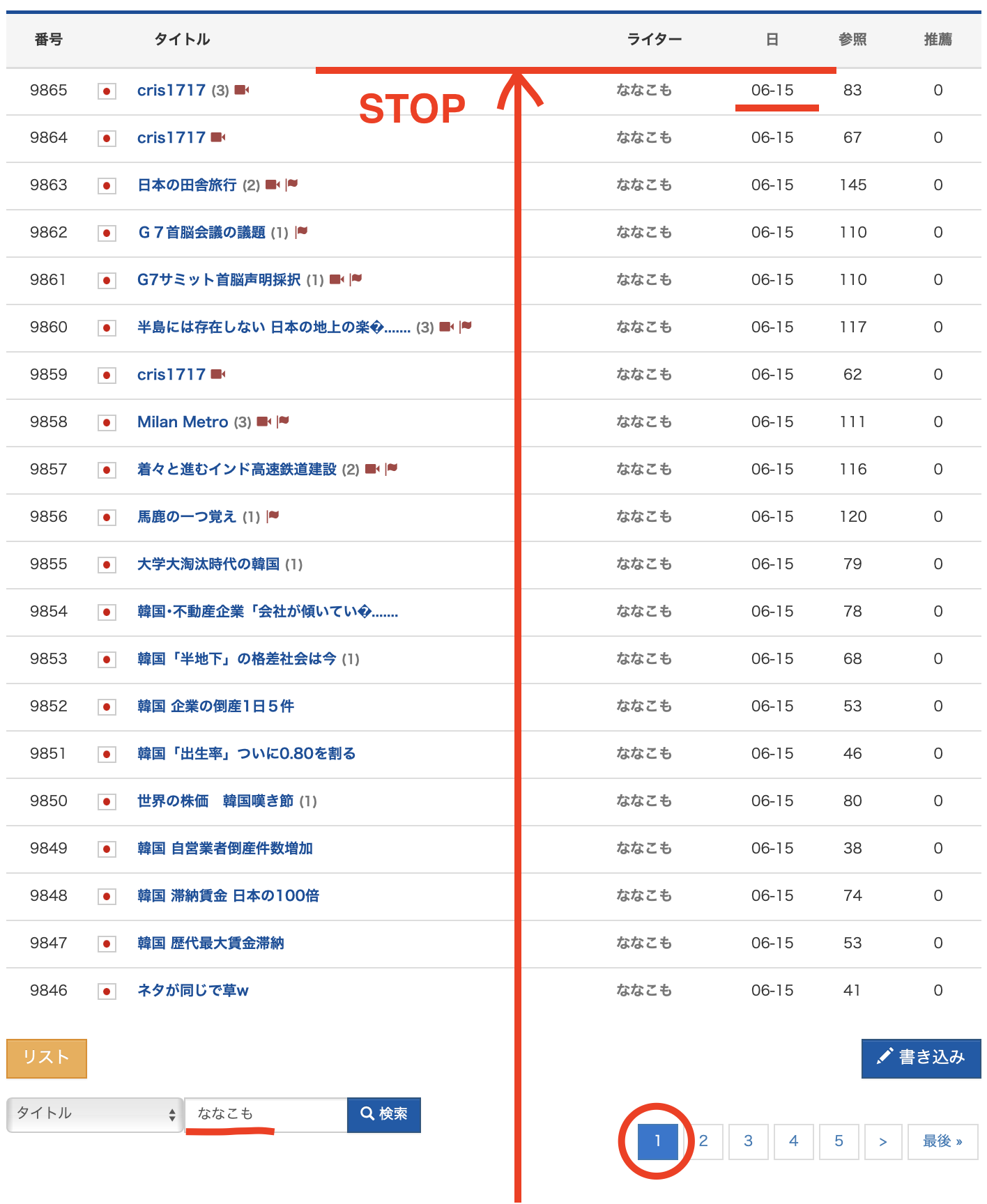Open the post 着々と進むインド高速鉄道建設
This screenshot has width=987, height=1204.
click(236, 469)
